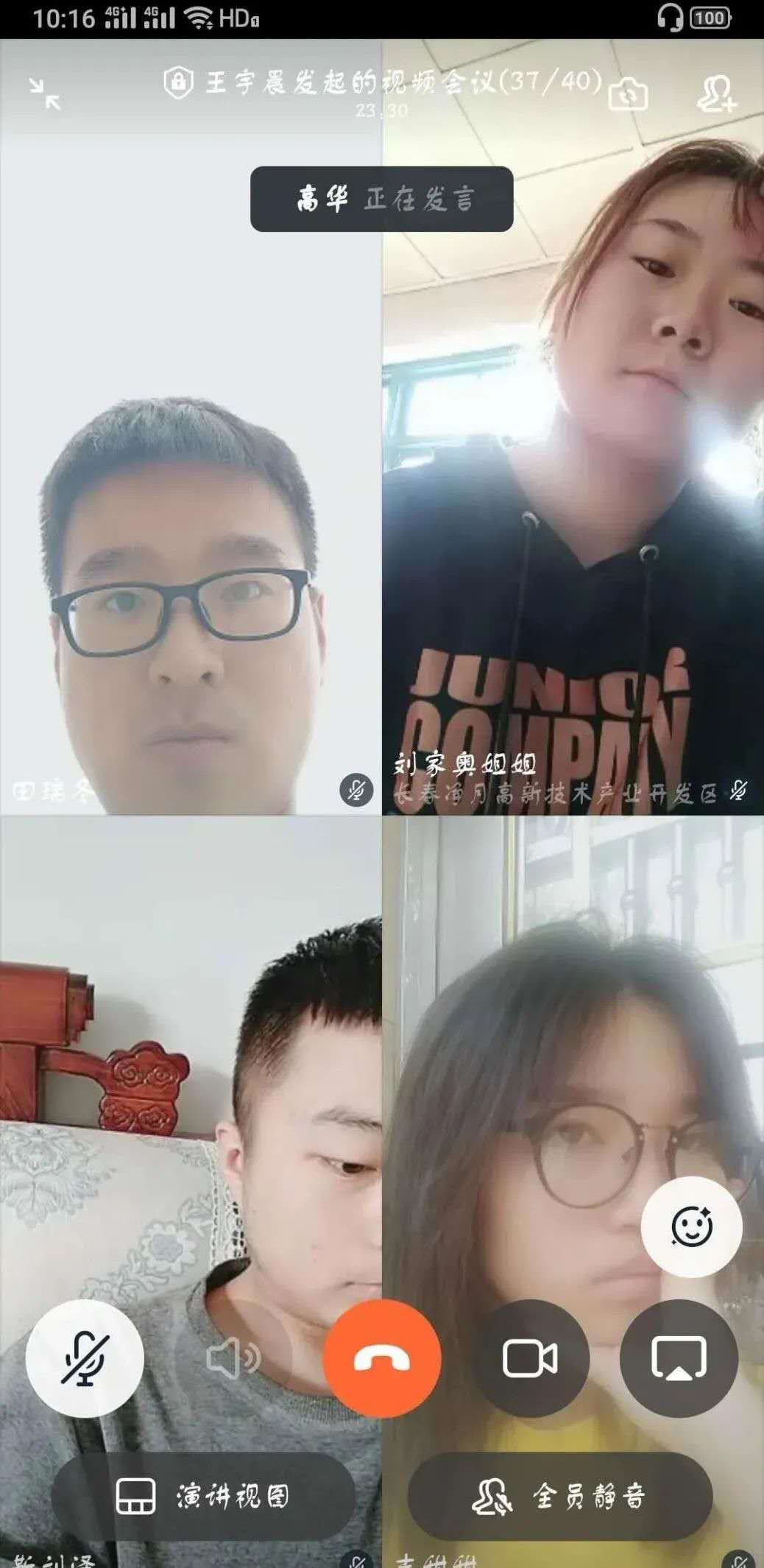Screen dimensions: 764x1568
Task: Toggle the microphone mute button
Action: point(85,1358)
